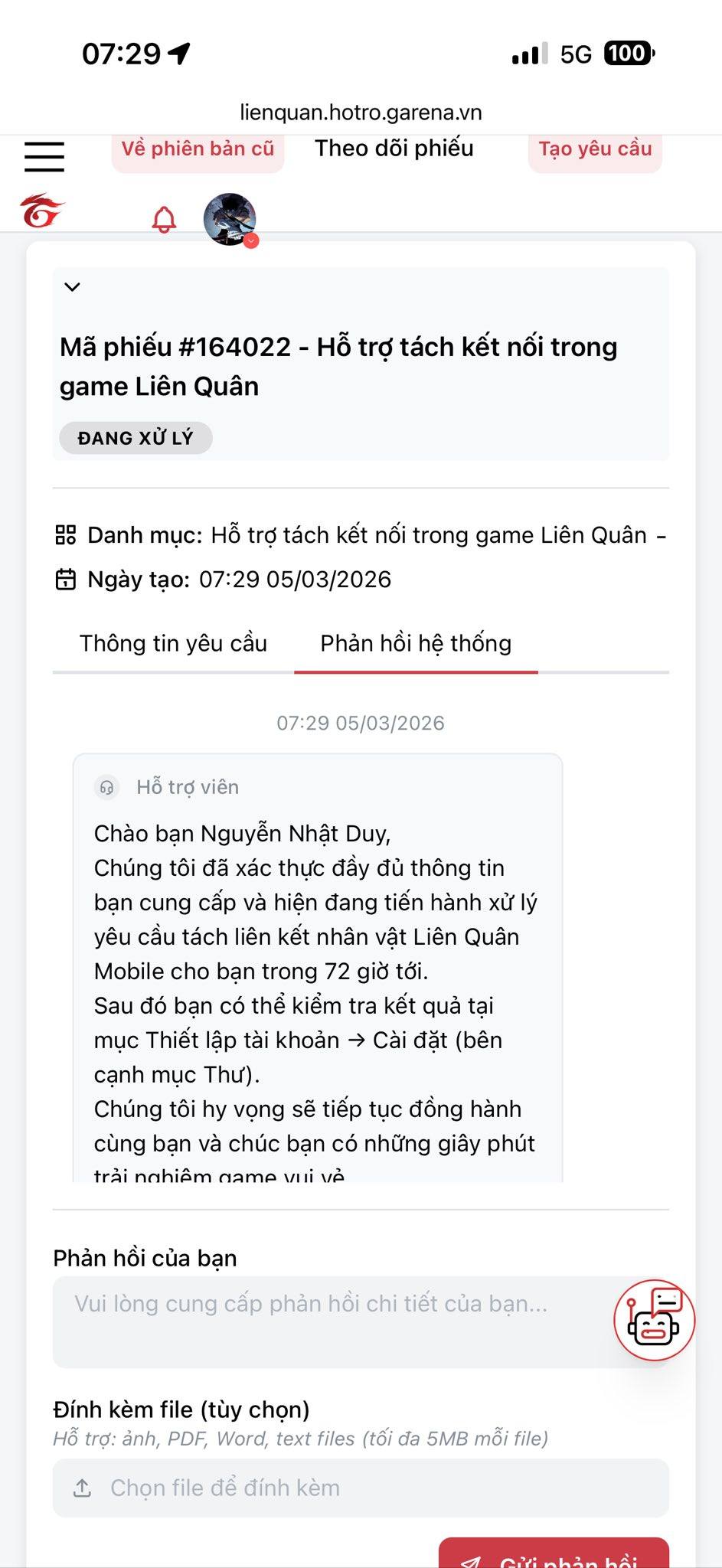Image resolution: width=722 pixels, height=1568 pixels.
Task: Select Phản hồi hệ thống tab
Action: click(x=416, y=643)
